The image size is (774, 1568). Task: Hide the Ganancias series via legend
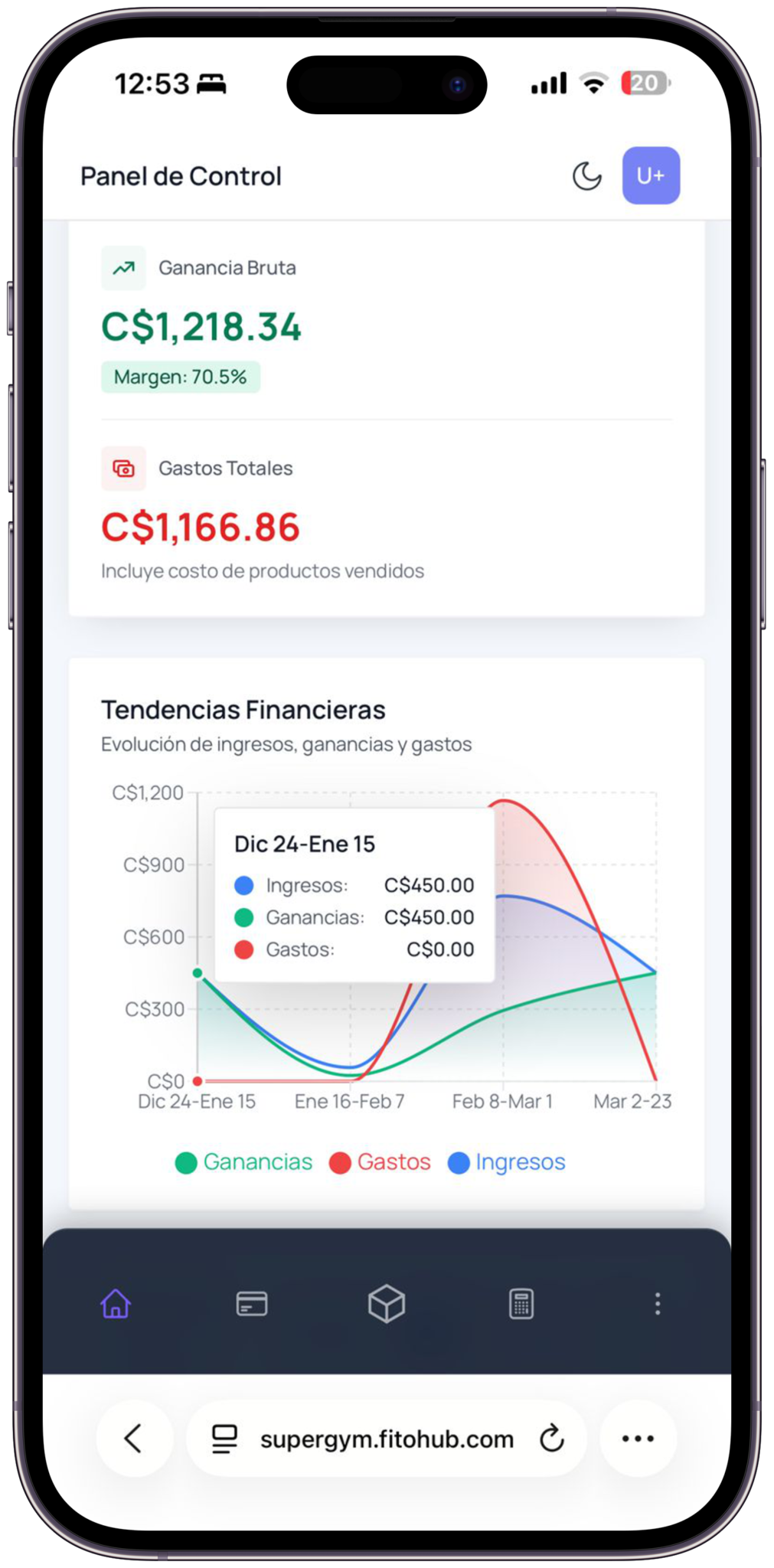click(x=244, y=1162)
